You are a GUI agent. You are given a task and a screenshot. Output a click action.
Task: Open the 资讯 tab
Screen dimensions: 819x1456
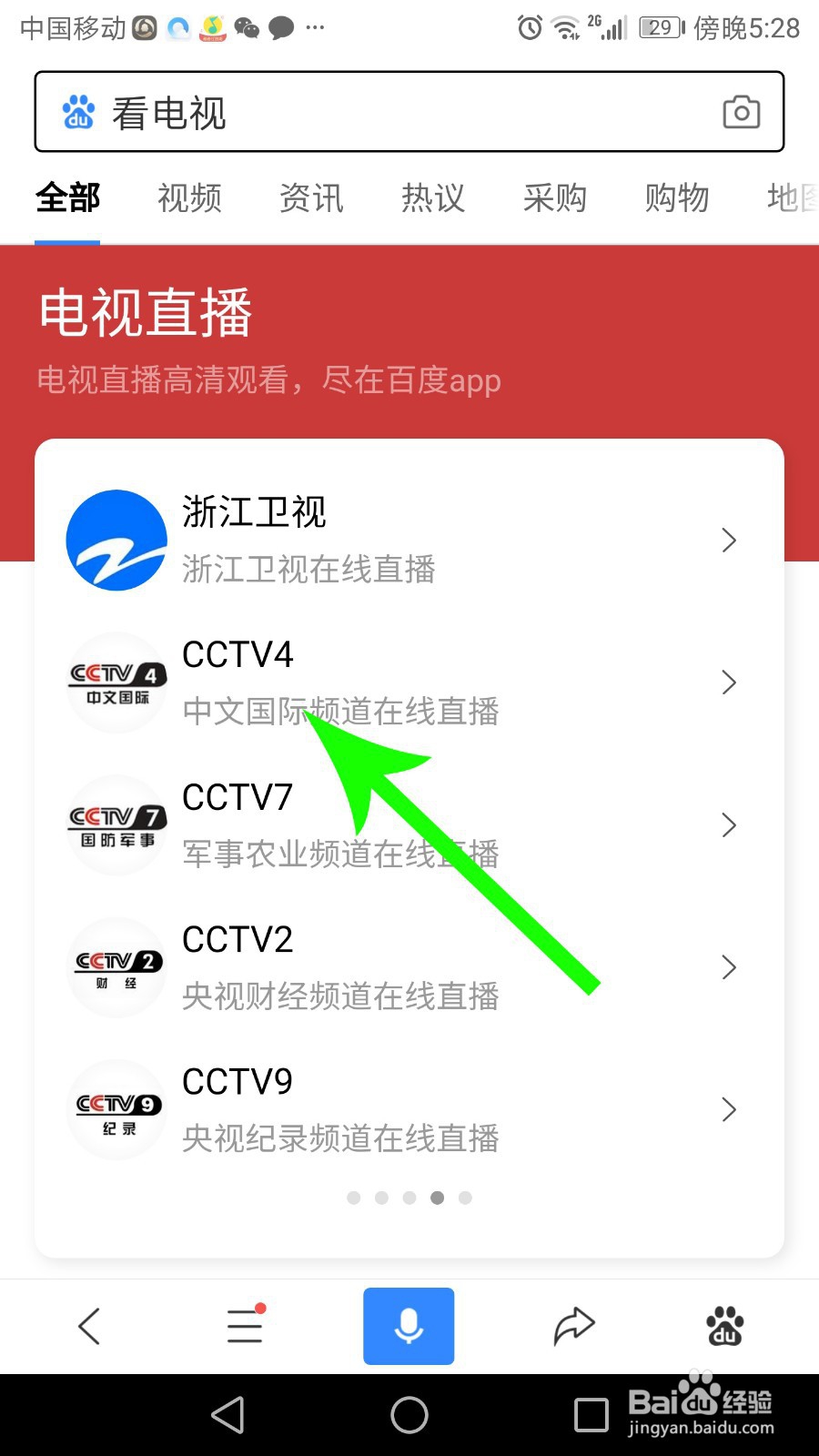point(310,198)
